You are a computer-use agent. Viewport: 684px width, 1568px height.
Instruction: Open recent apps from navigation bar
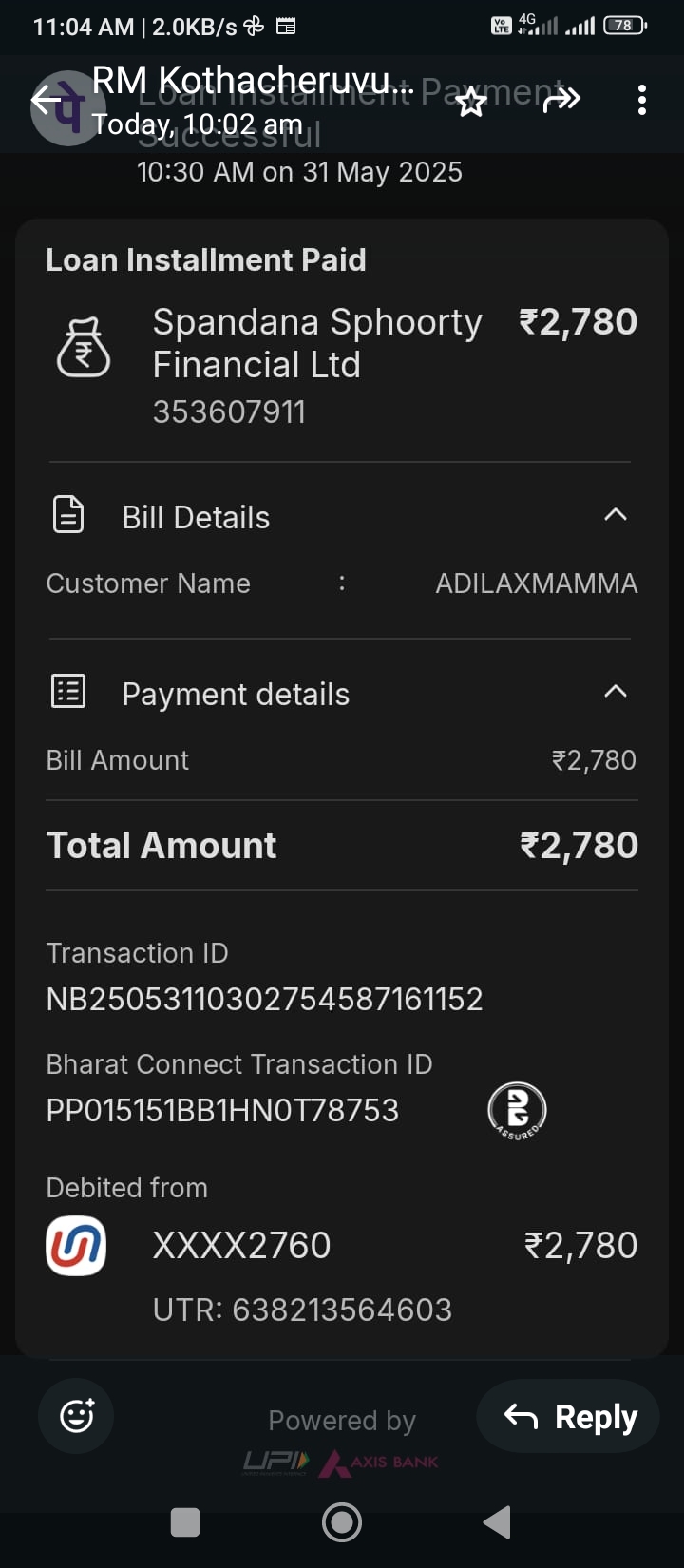(185, 1522)
